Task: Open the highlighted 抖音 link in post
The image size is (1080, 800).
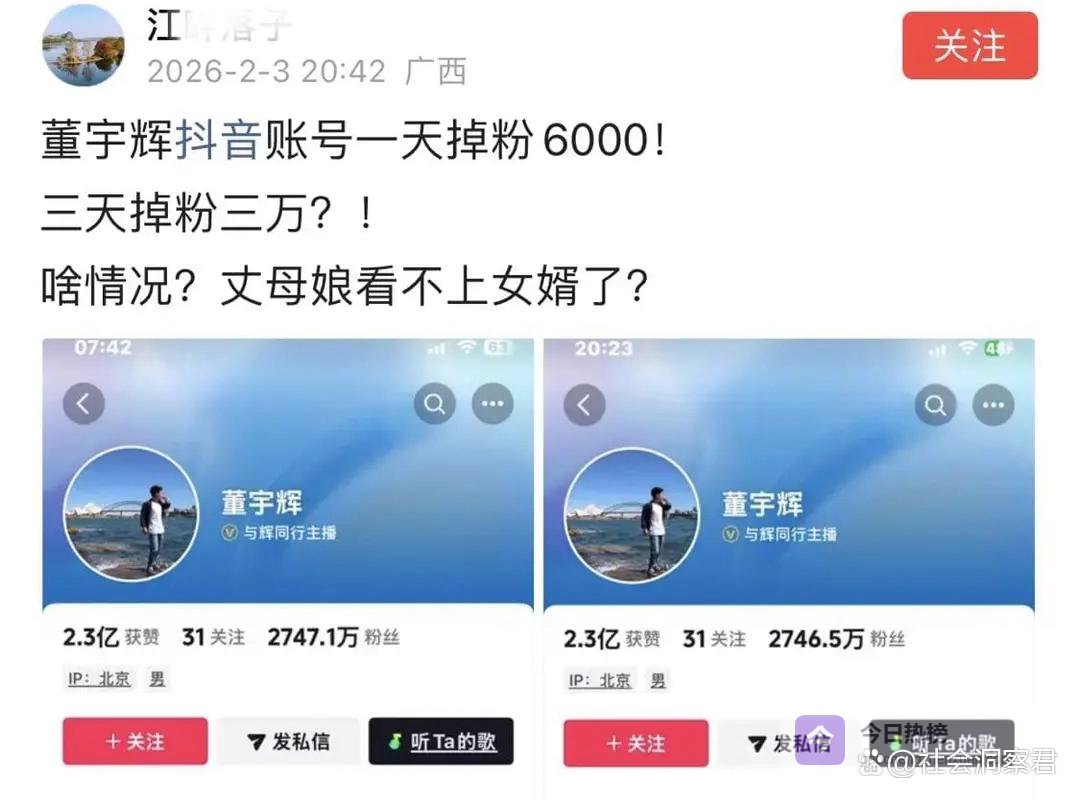Action: tap(218, 141)
